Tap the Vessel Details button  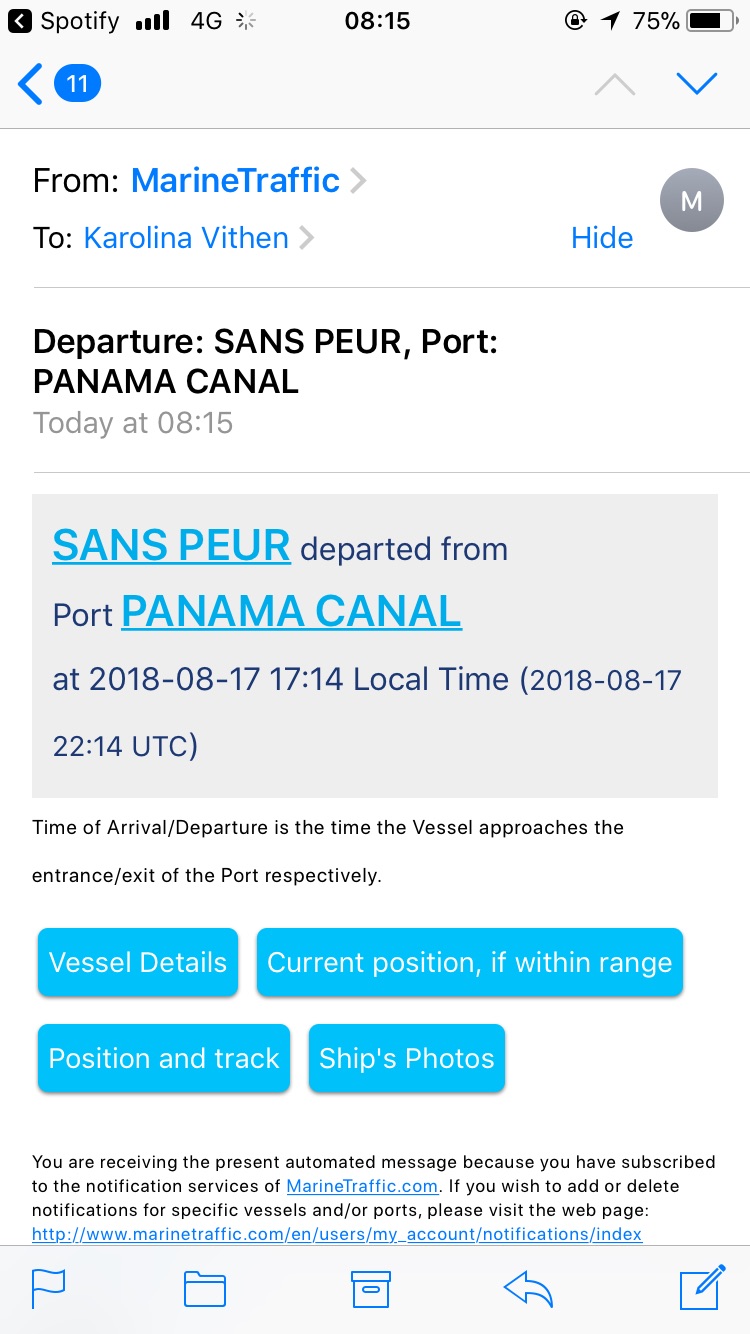(x=138, y=962)
